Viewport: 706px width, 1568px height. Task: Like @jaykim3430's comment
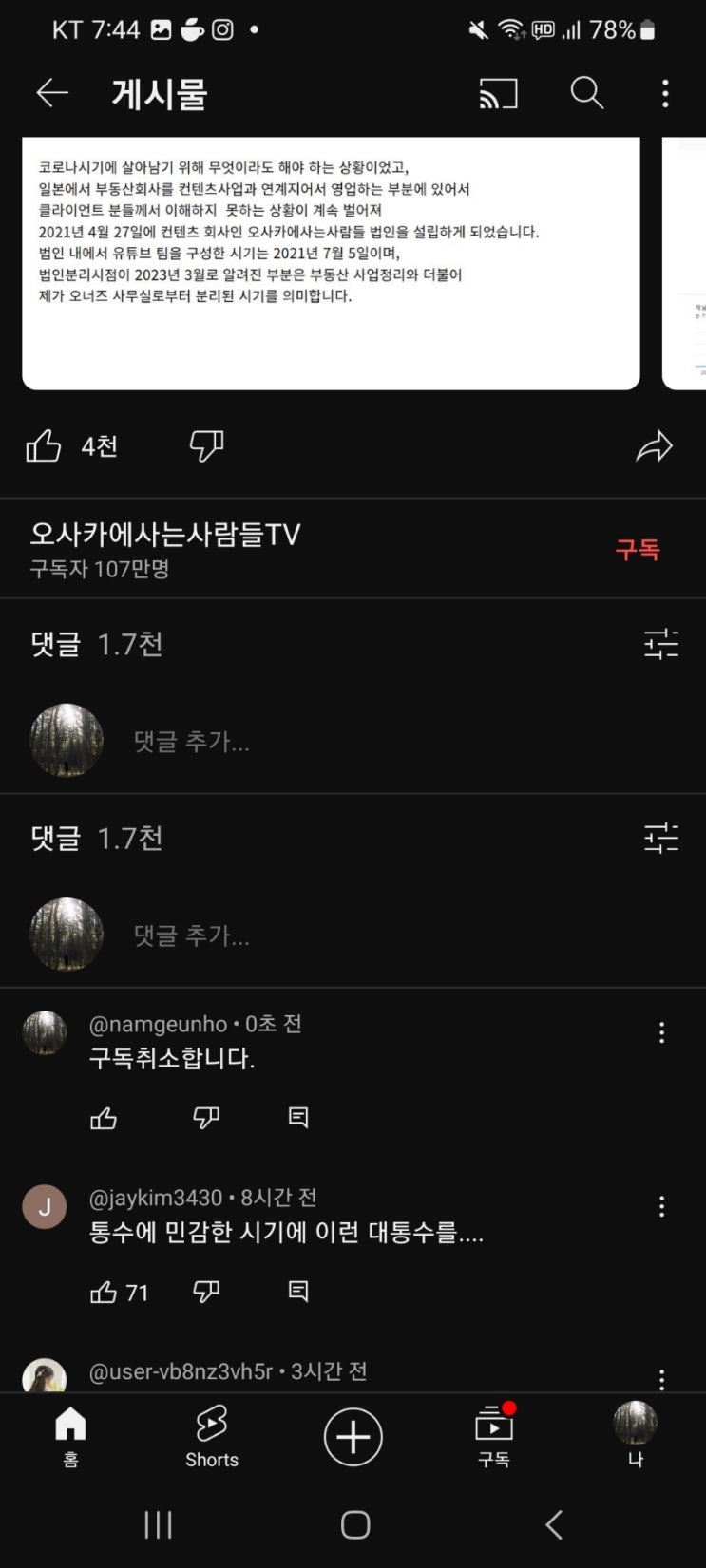pos(104,1292)
